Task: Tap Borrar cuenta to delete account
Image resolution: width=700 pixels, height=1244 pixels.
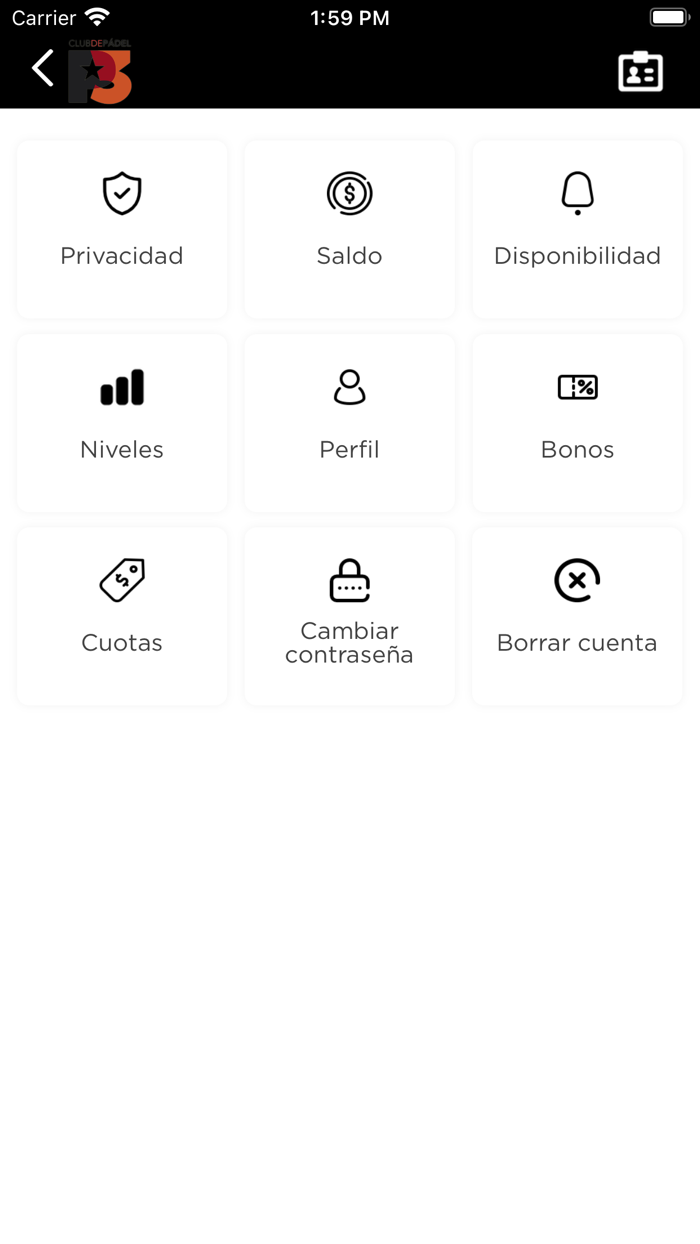Action: [x=577, y=616]
